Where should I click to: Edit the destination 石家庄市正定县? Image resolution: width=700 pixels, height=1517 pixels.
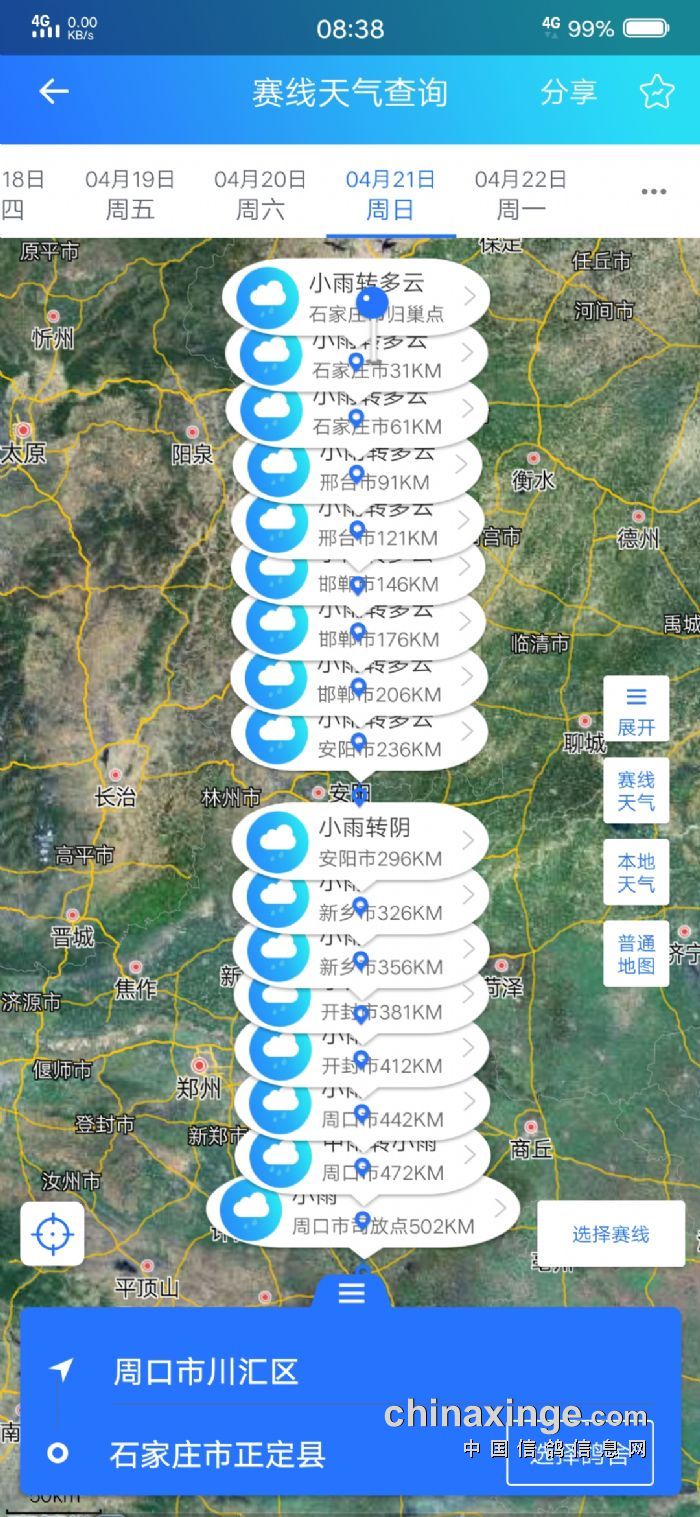[218, 1454]
